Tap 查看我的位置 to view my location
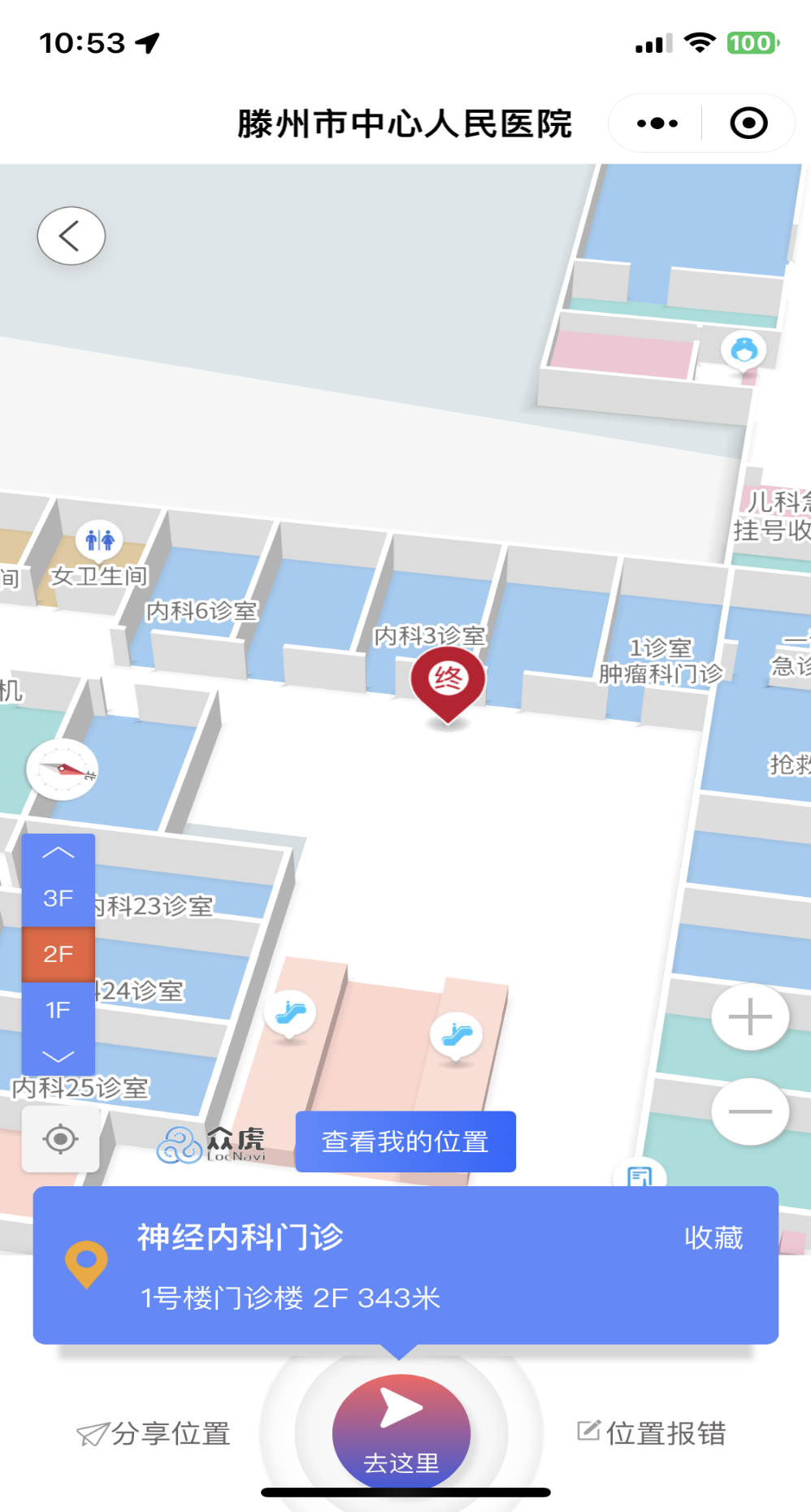The height and width of the screenshot is (1512, 811). (x=405, y=1141)
